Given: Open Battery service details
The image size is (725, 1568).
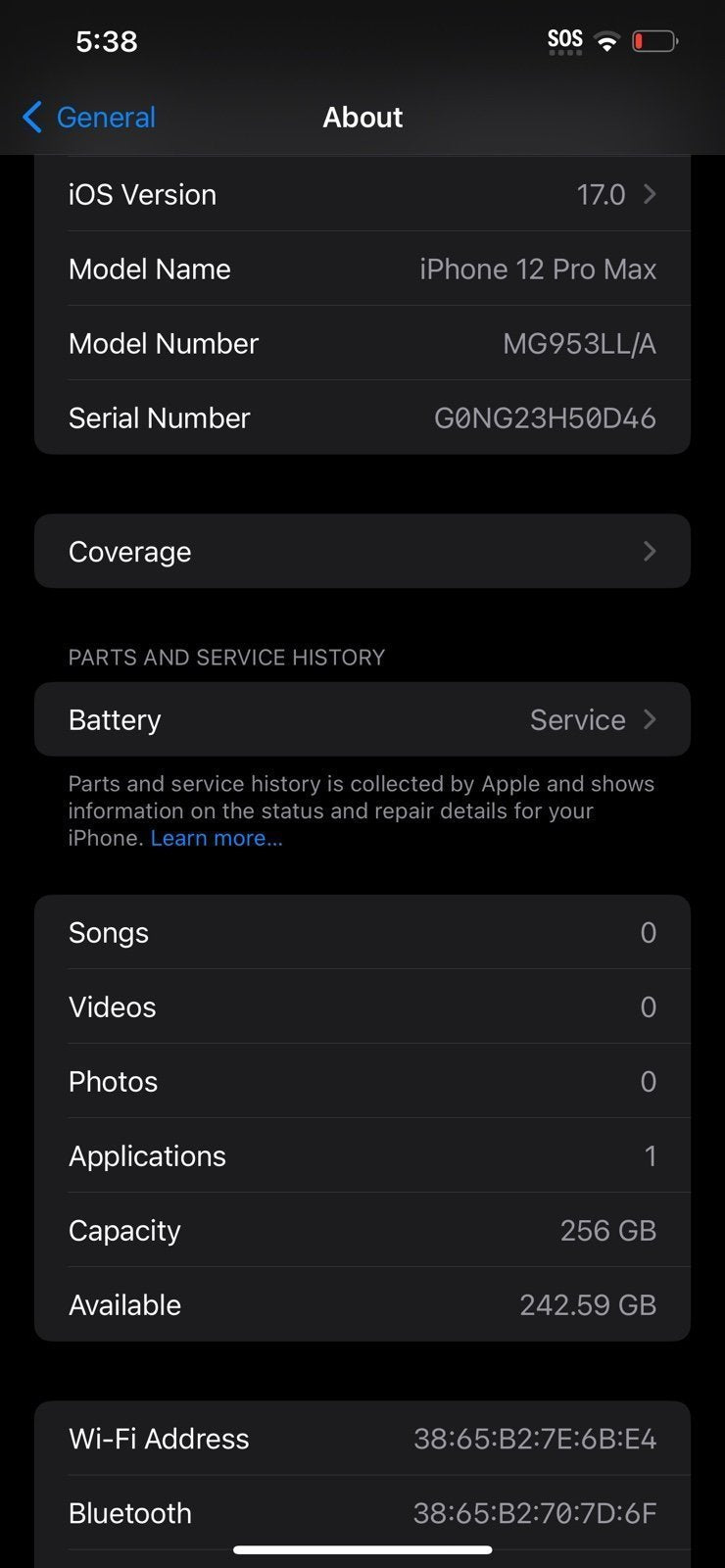Looking at the screenshot, I should tap(362, 720).
